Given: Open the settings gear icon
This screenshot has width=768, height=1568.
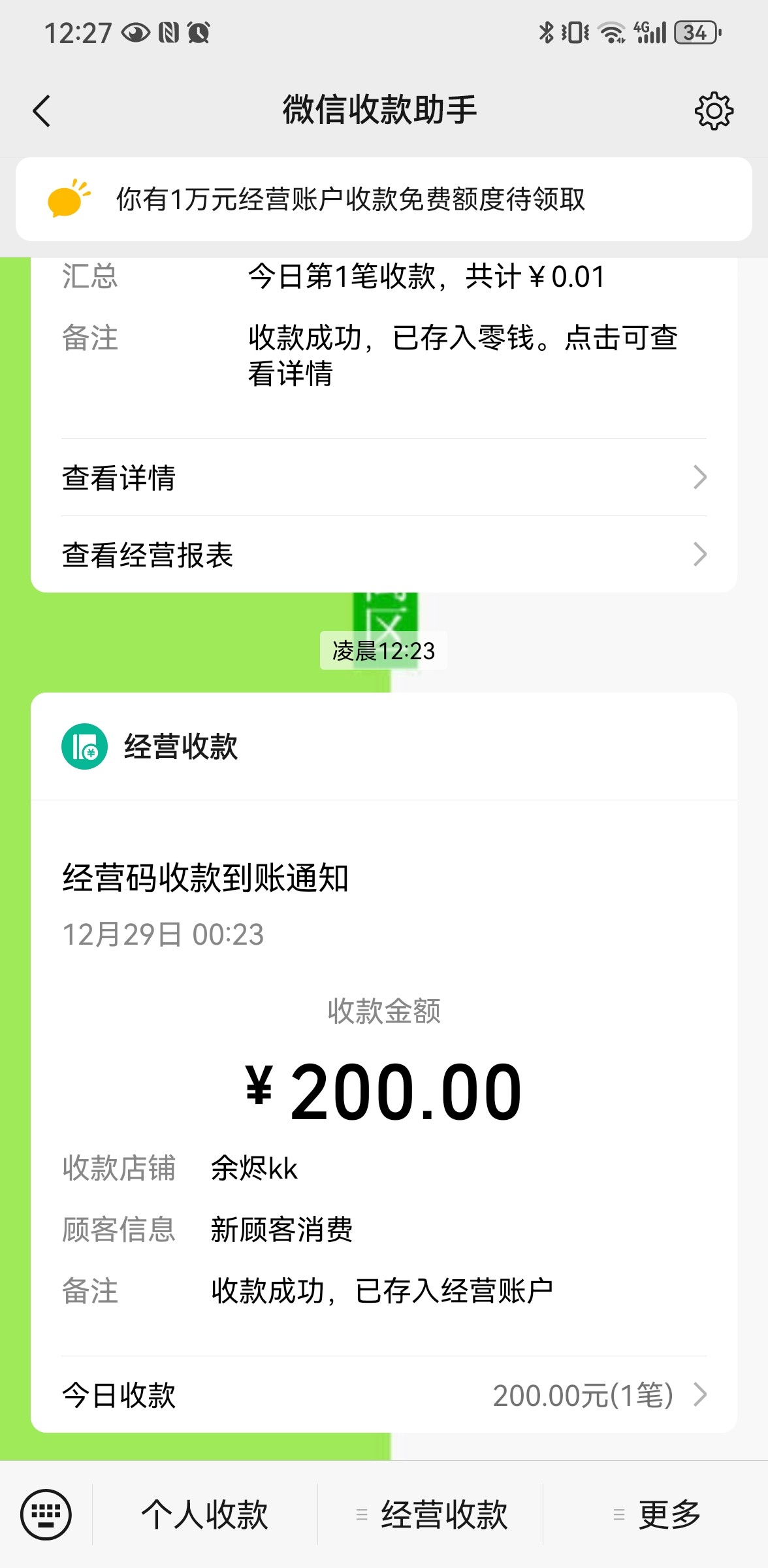Looking at the screenshot, I should [x=714, y=111].
